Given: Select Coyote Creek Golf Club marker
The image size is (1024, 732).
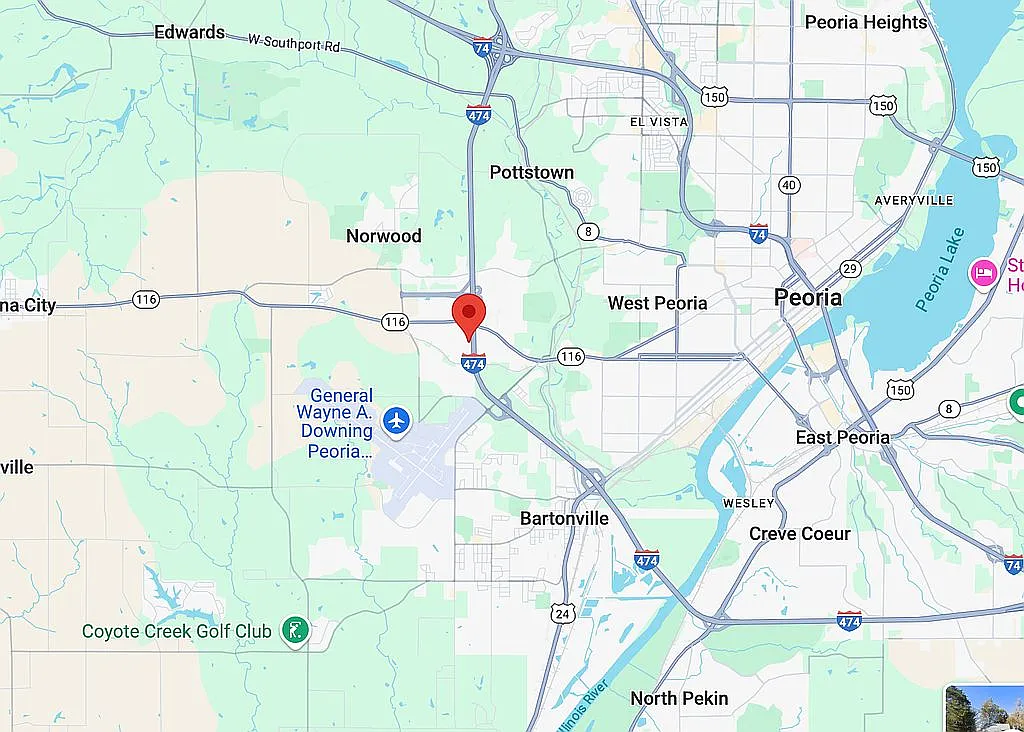Looking at the screenshot, I should (294, 631).
